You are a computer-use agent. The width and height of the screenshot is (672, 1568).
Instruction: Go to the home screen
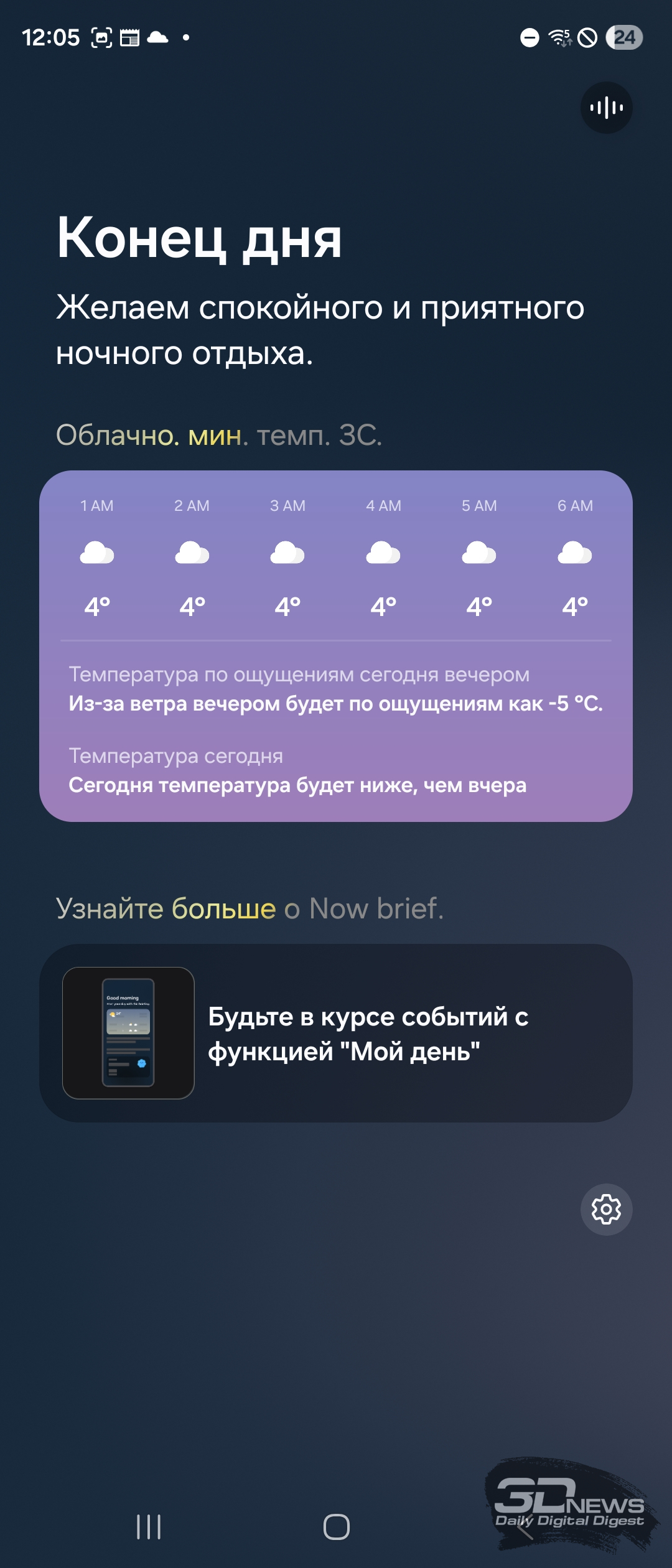click(336, 1526)
